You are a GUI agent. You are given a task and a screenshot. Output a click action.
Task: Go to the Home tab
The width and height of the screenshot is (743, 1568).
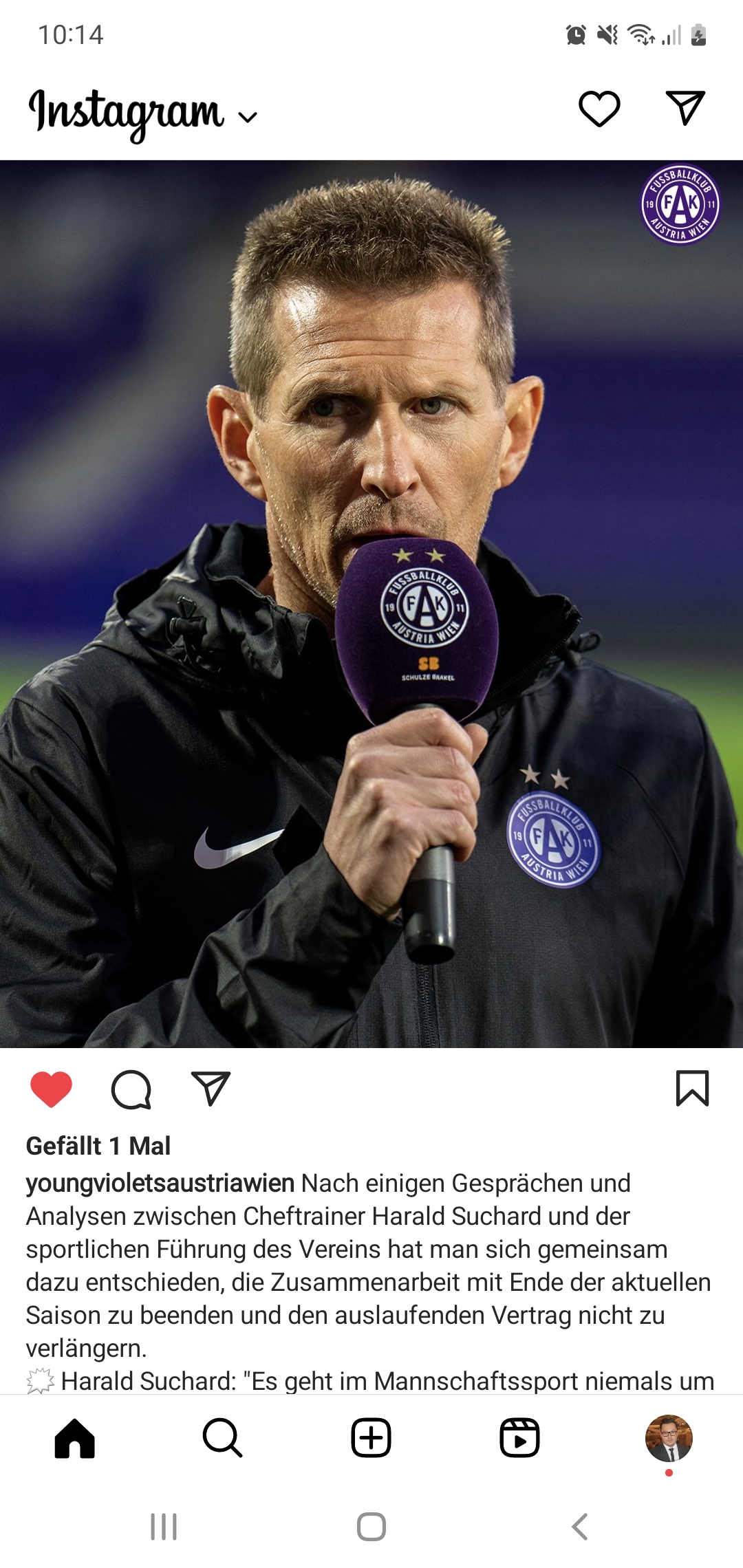[74, 1438]
